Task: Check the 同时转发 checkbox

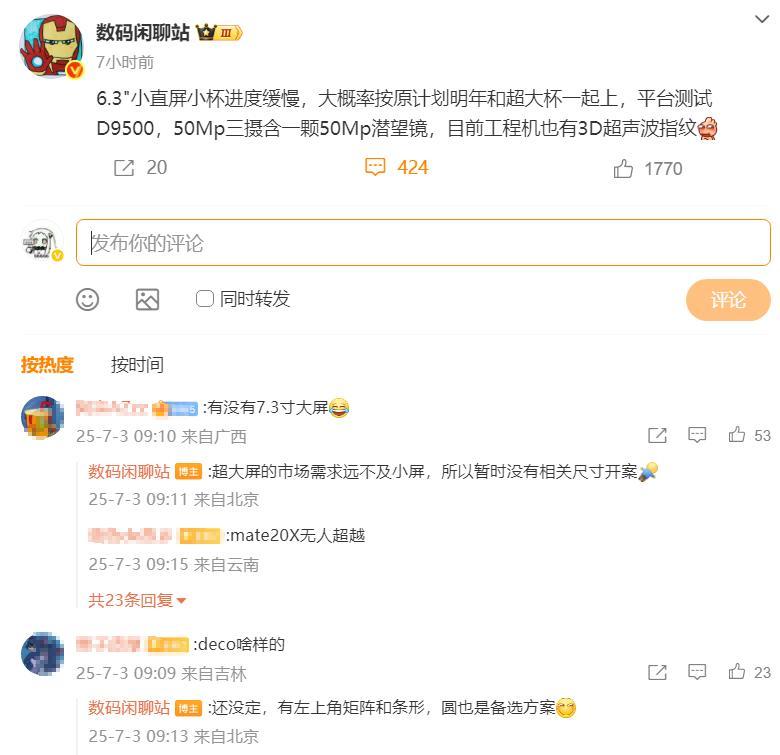Action: point(205,299)
